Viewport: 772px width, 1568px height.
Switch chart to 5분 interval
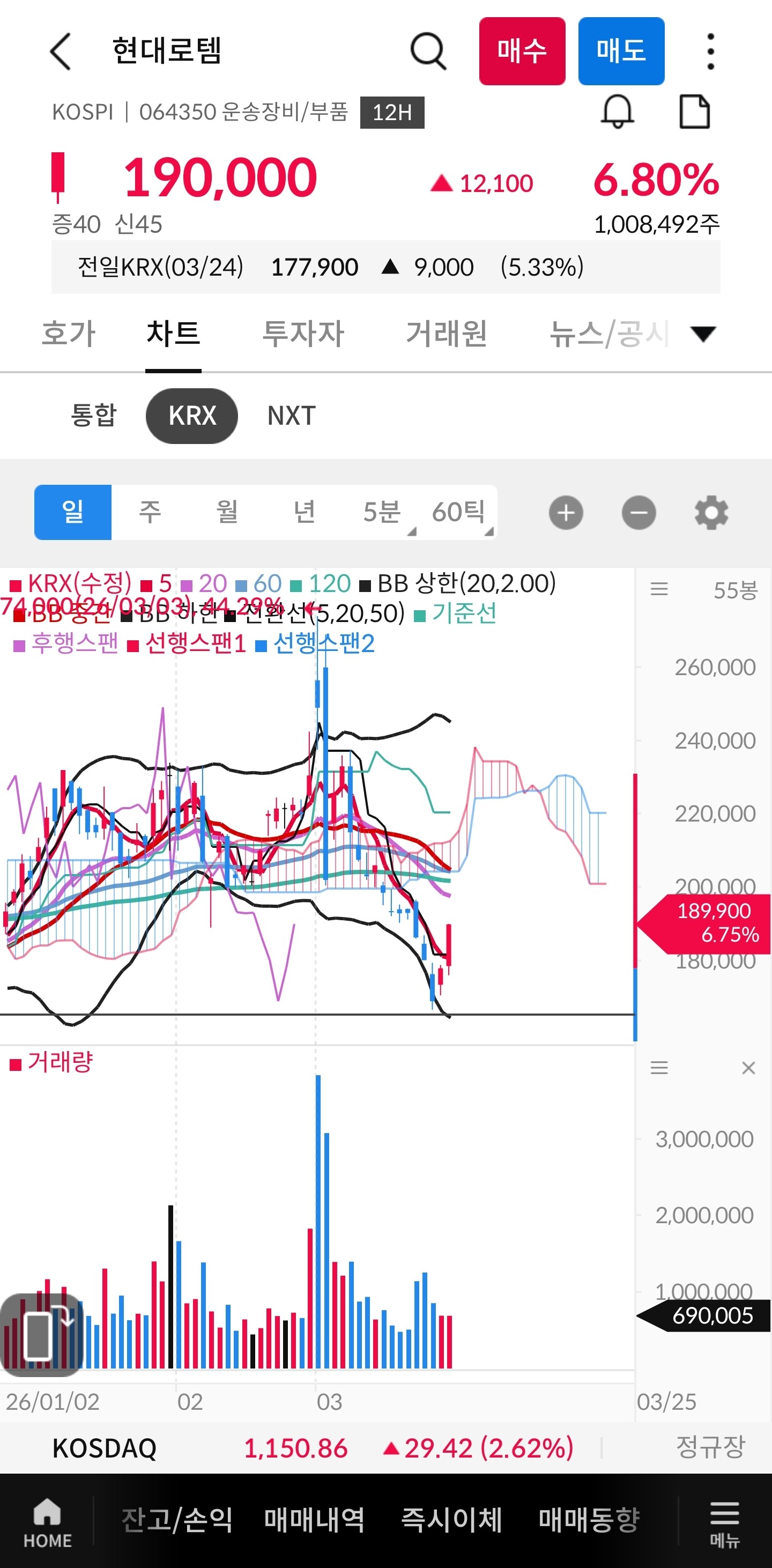tap(381, 512)
